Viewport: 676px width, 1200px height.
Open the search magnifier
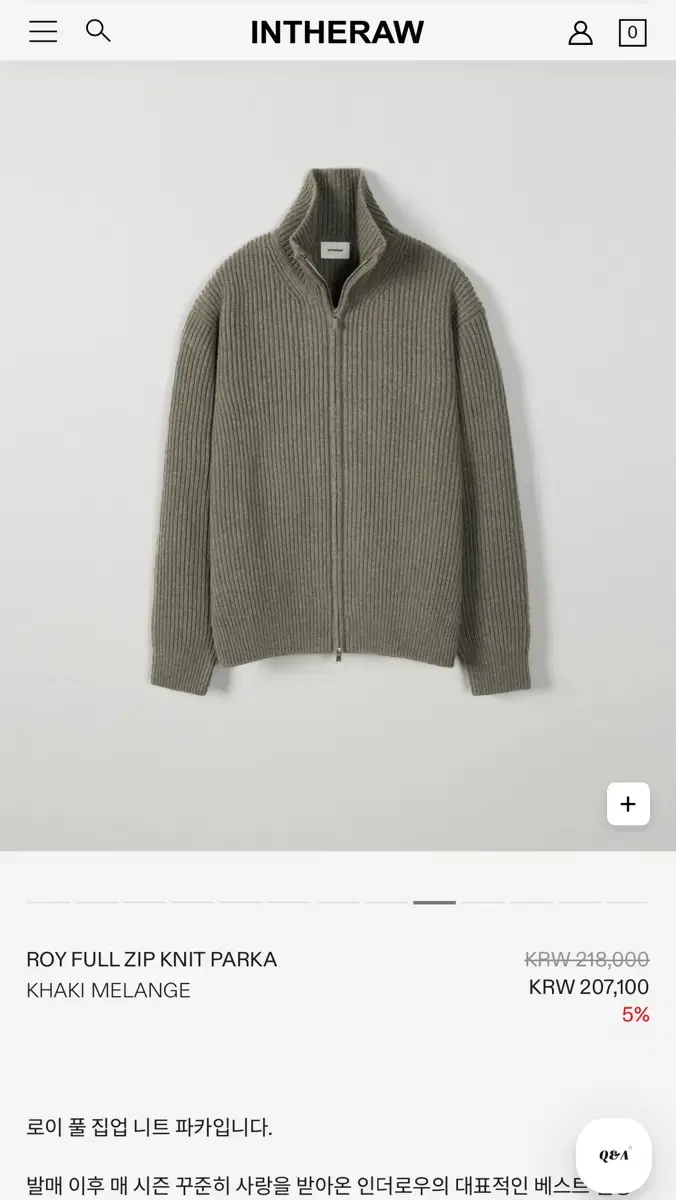coord(97,31)
